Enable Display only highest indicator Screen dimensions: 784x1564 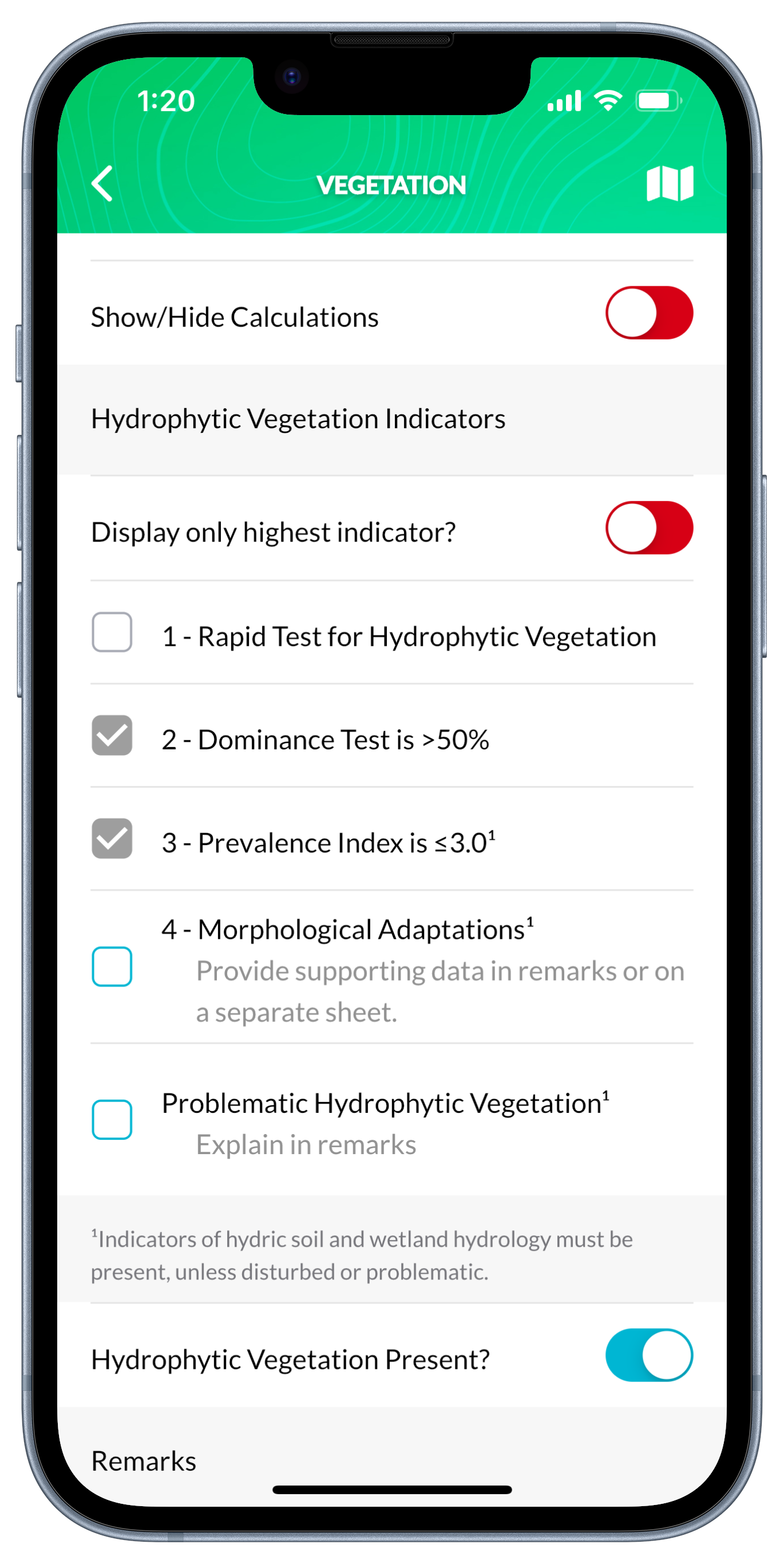tap(649, 528)
